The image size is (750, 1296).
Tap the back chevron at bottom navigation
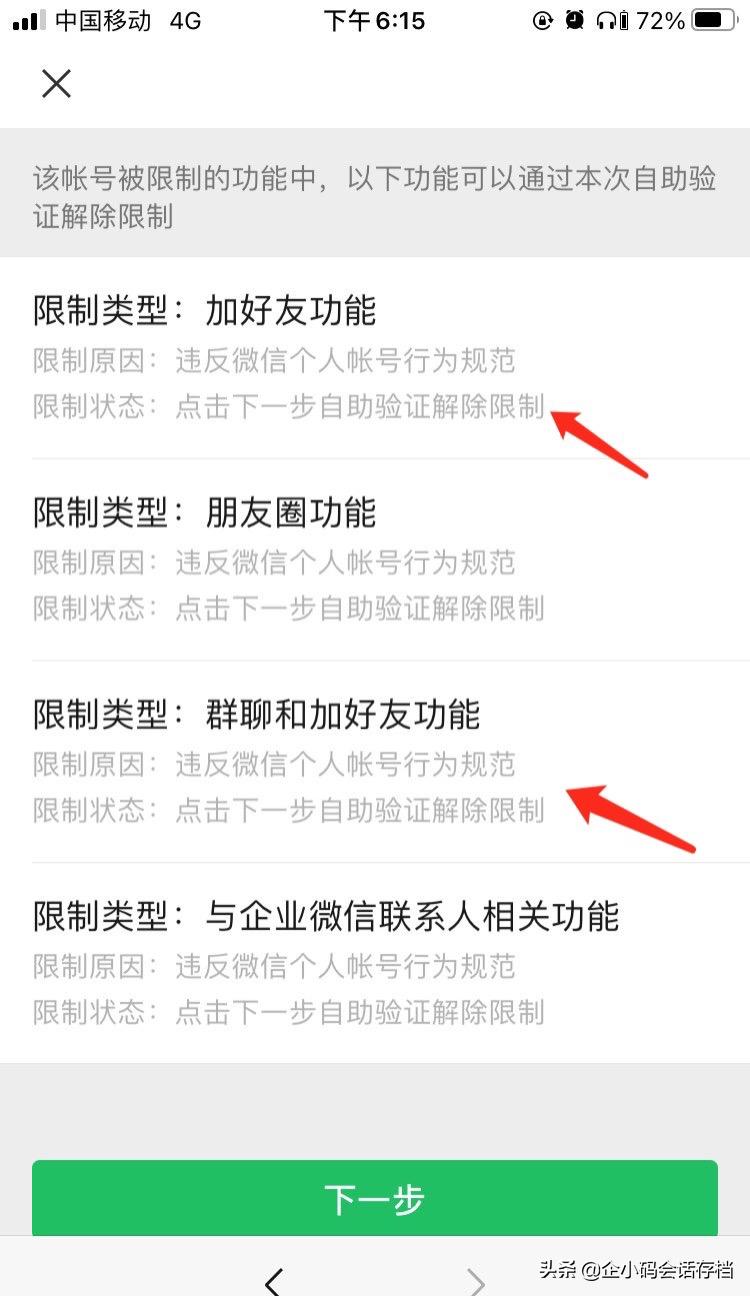pyautogui.click(x=272, y=1281)
